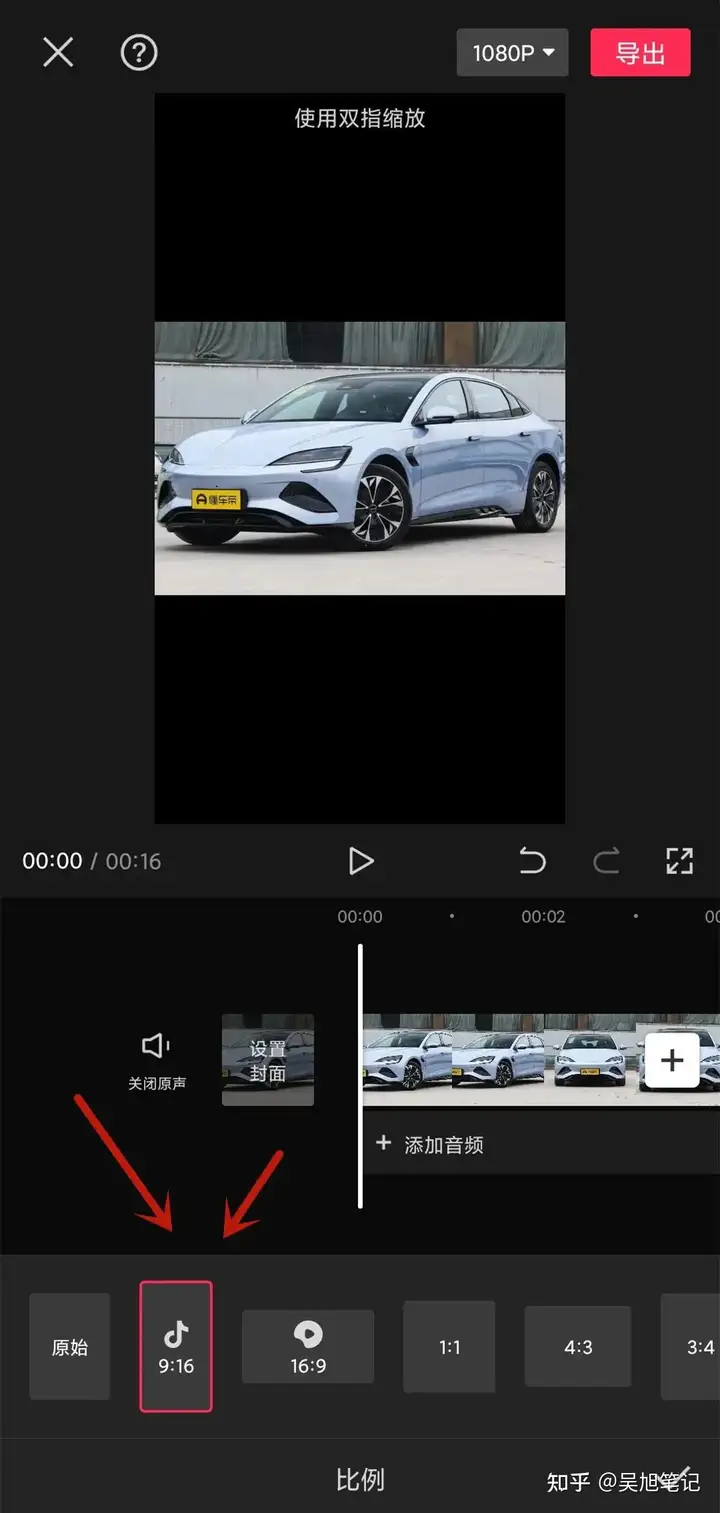Image resolution: width=720 pixels, height=1513 pixels.
Task: Open the help question mark icon
Action: [139, 52]
